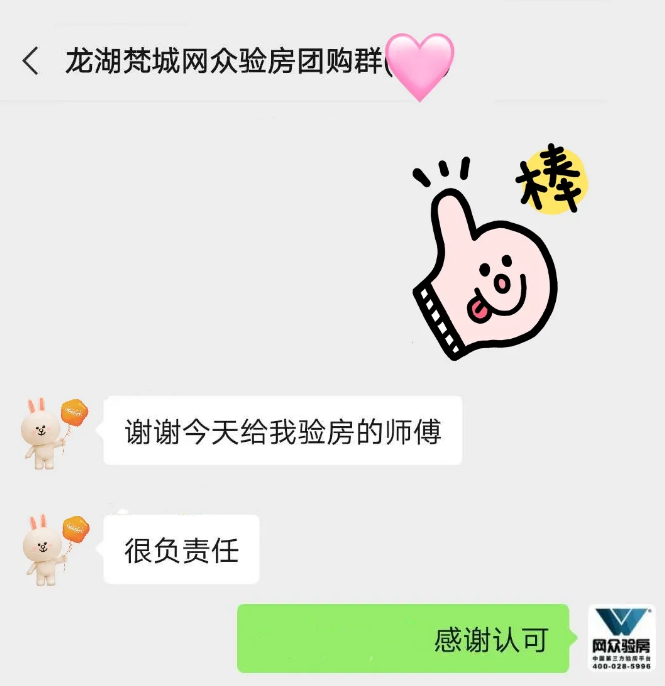Go back from the group chat

[x=31, y=61]
